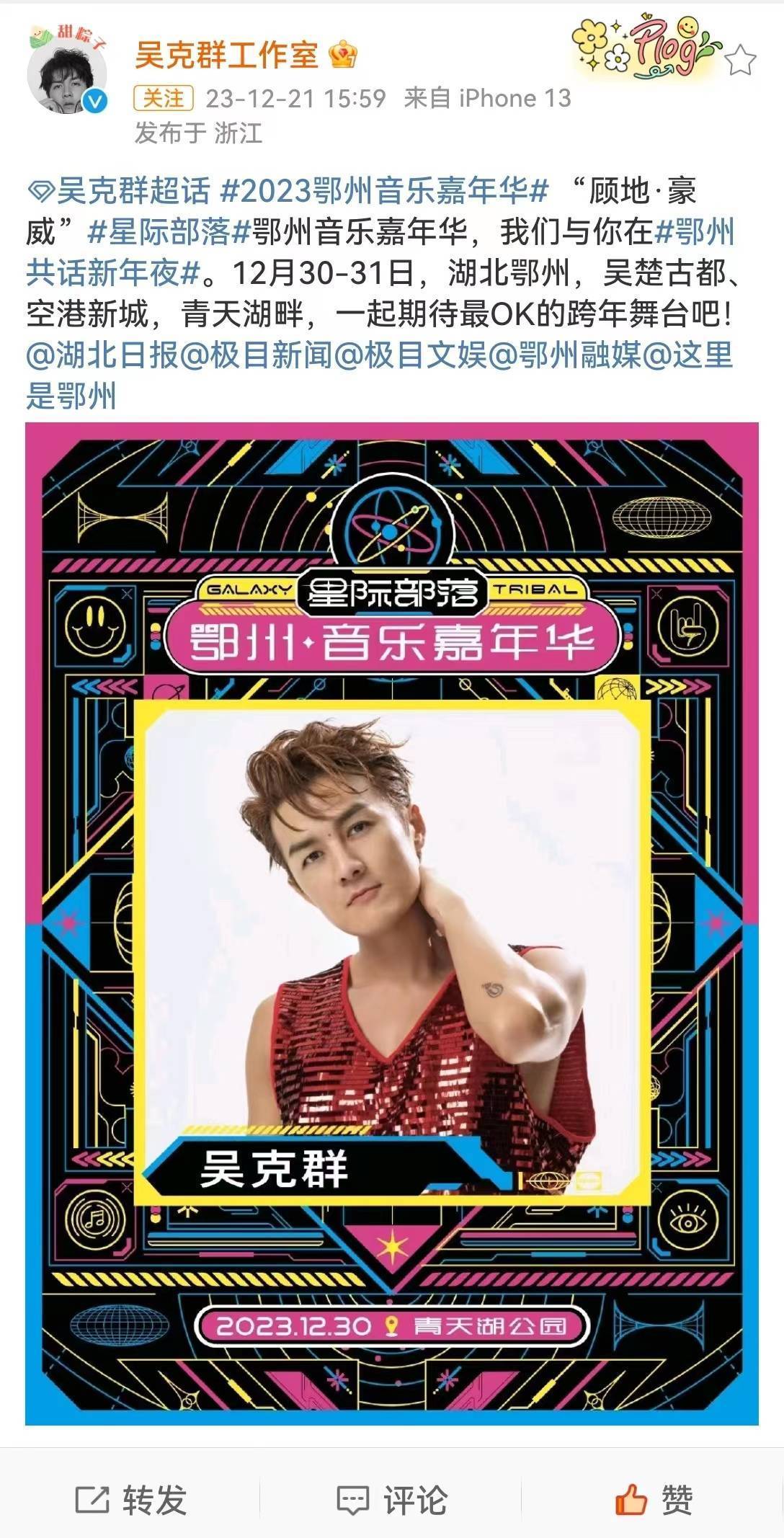
Task: Open the 吴克群超话 super topic link
Action: click(x=120, y=192)
